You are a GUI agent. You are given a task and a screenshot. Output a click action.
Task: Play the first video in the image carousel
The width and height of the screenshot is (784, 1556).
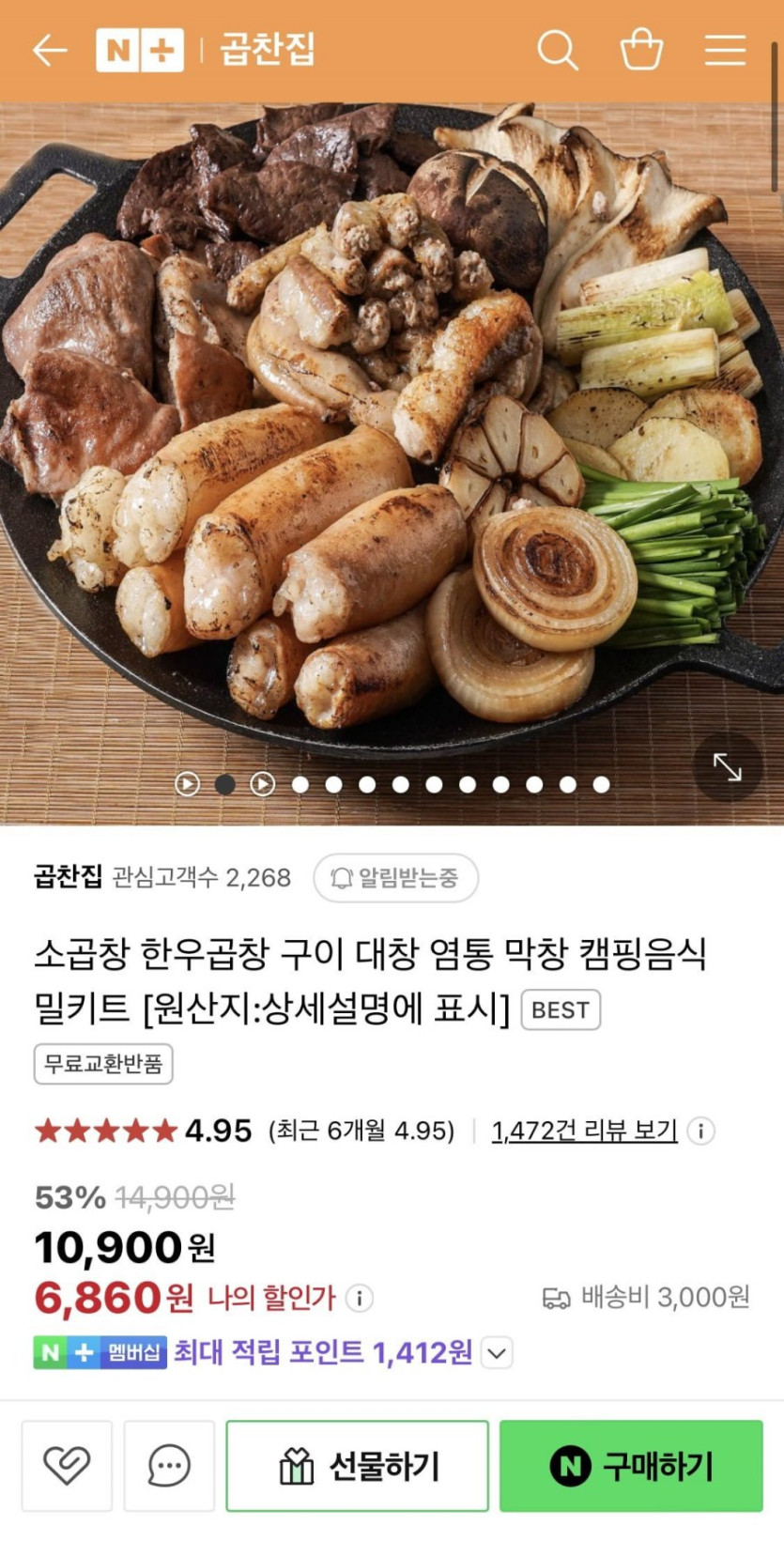188,784
